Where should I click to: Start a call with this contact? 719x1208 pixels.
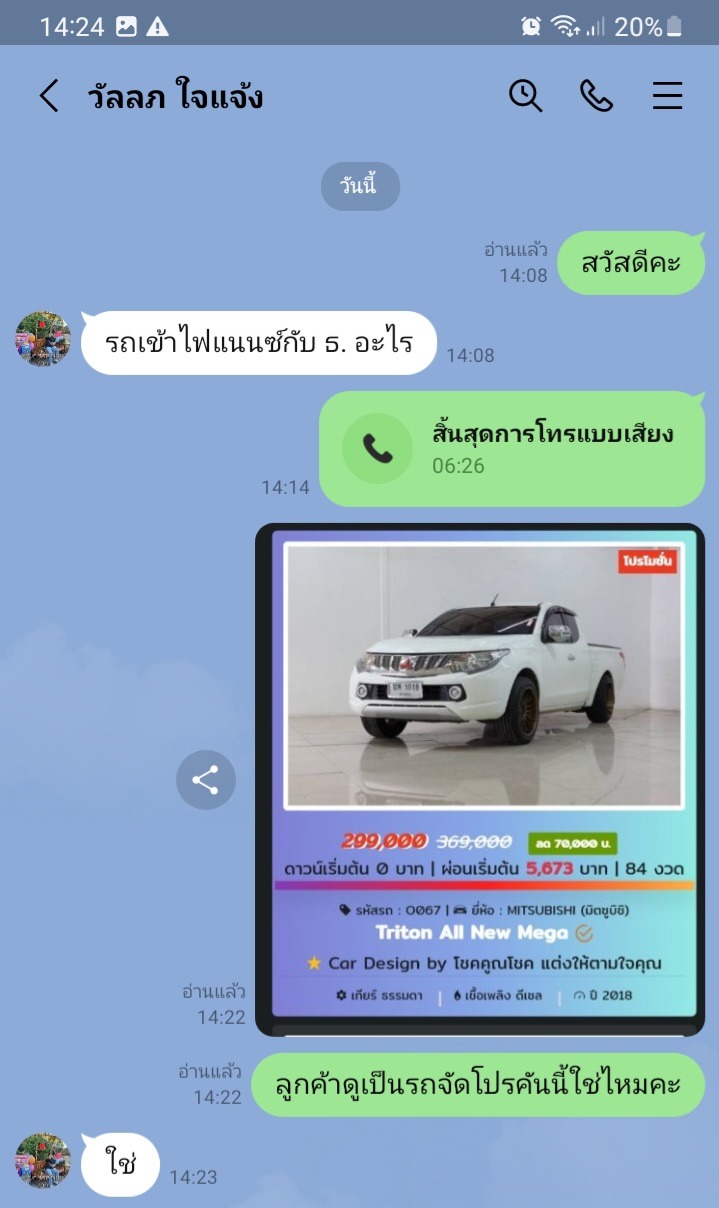(596, 96)
